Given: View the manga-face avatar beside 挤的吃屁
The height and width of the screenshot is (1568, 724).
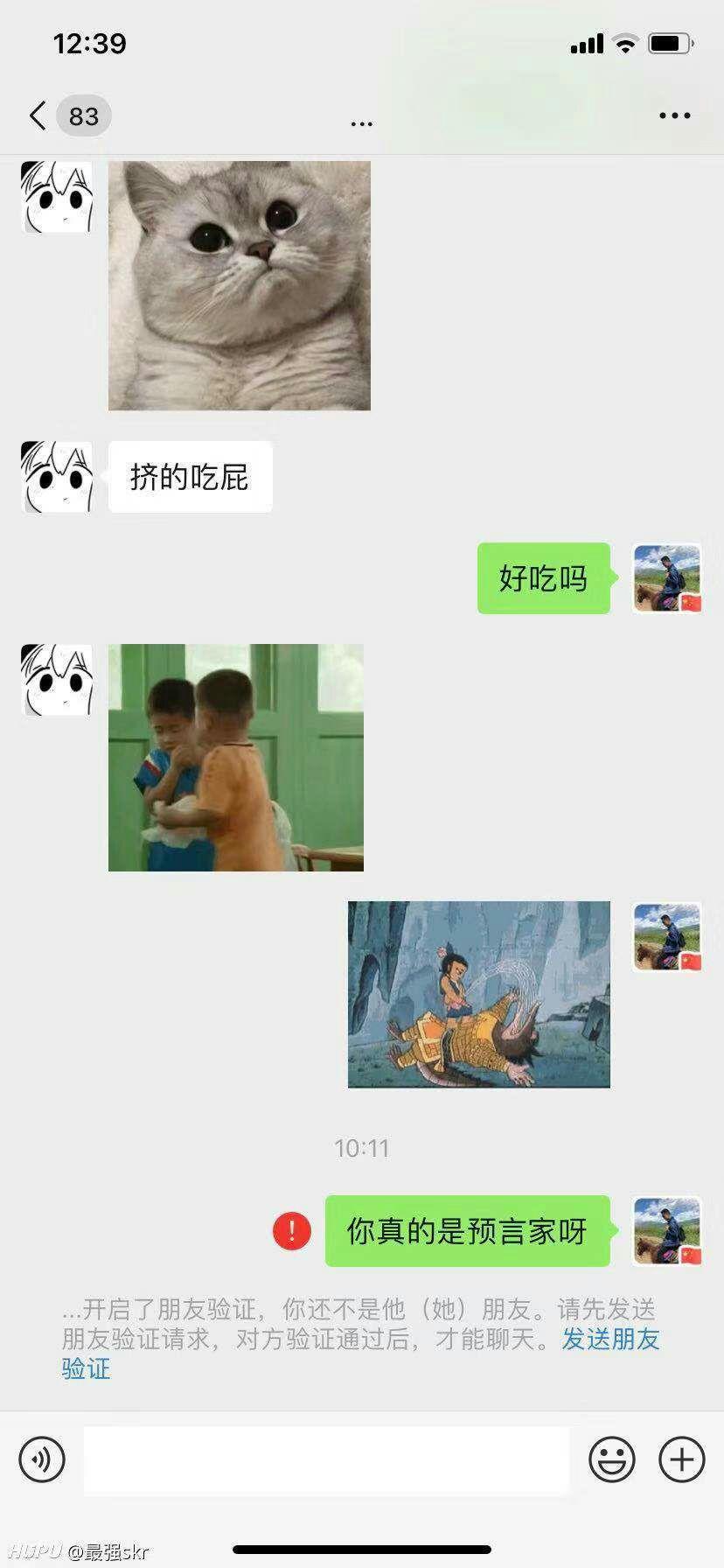Looking at the screenshot, I should point(57,477).
